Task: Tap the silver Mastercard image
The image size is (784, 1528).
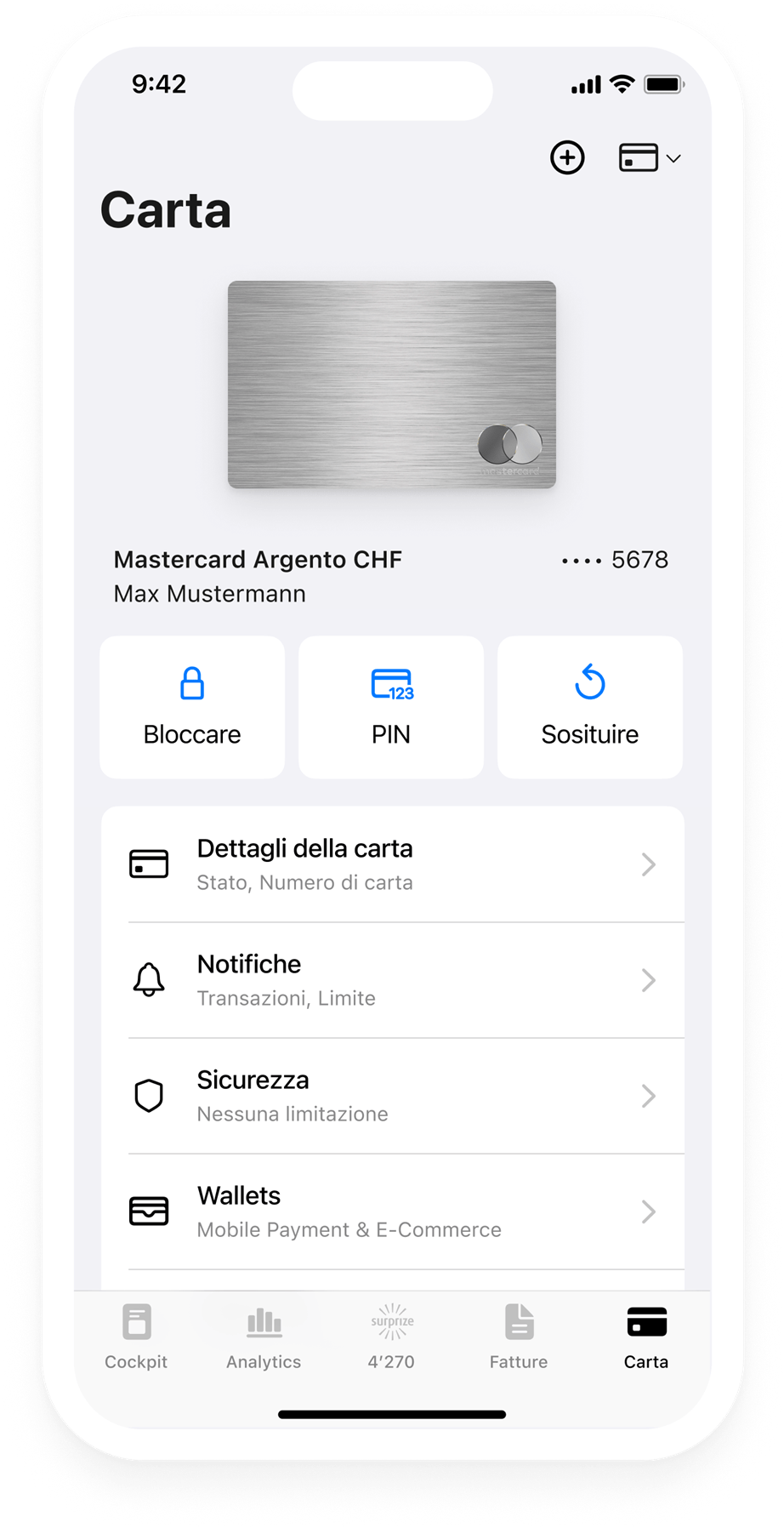Action: (x=392, y=385)
